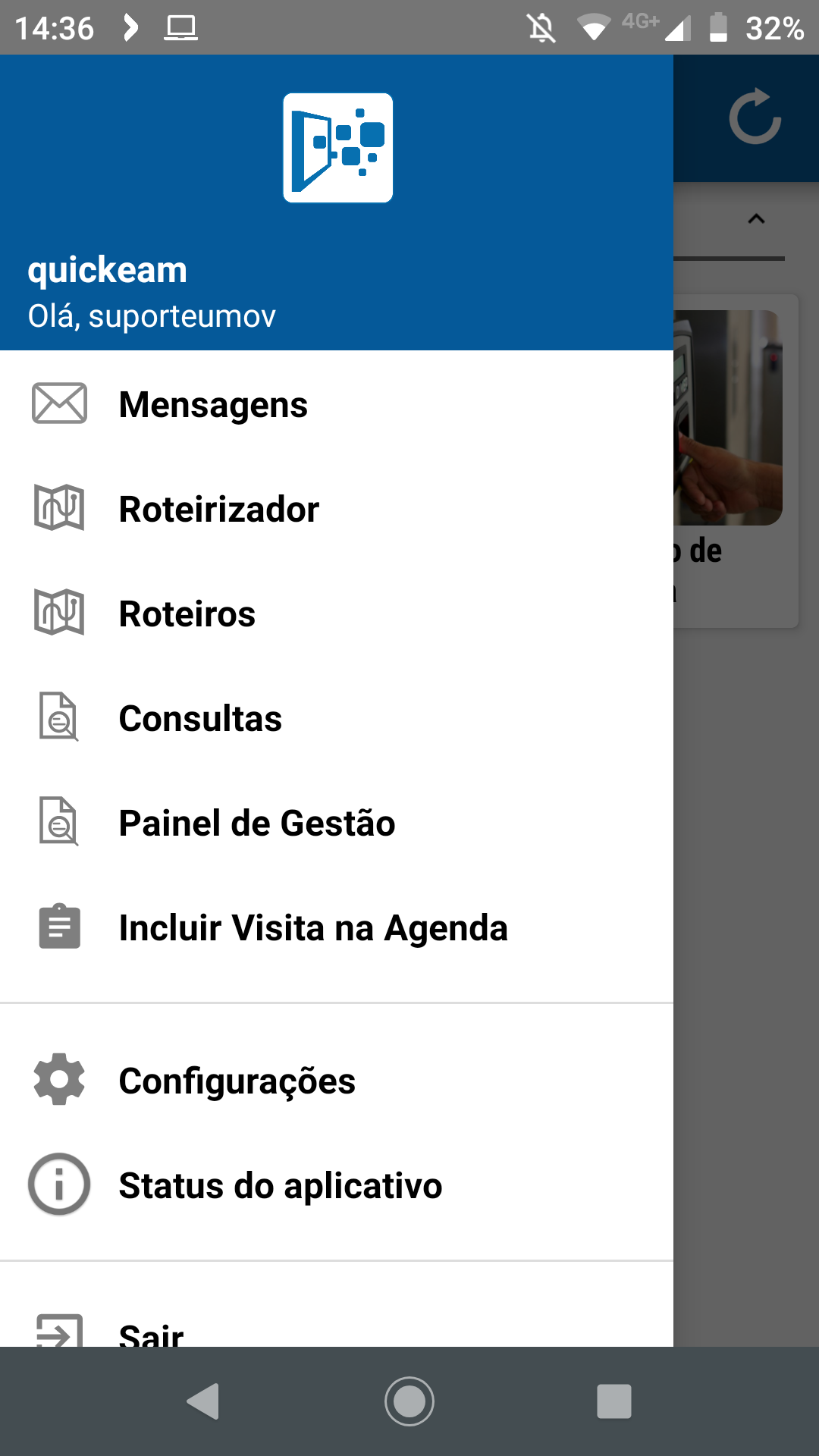819x1456 pixels.
Task: Go to the home screen
Action: (x=409, y=1401)
